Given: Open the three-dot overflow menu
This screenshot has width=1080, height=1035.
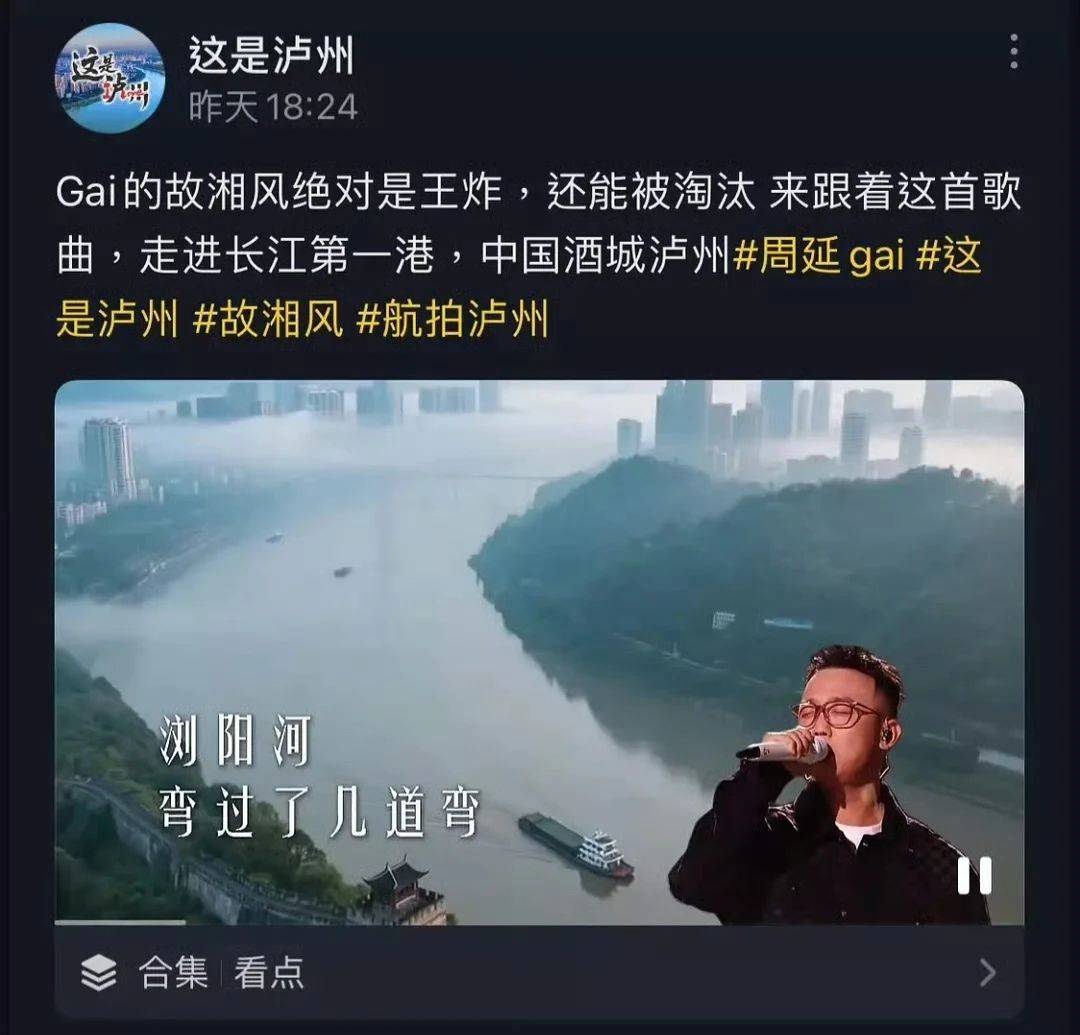Looking at the screenshot, I should pos(1013,52).
